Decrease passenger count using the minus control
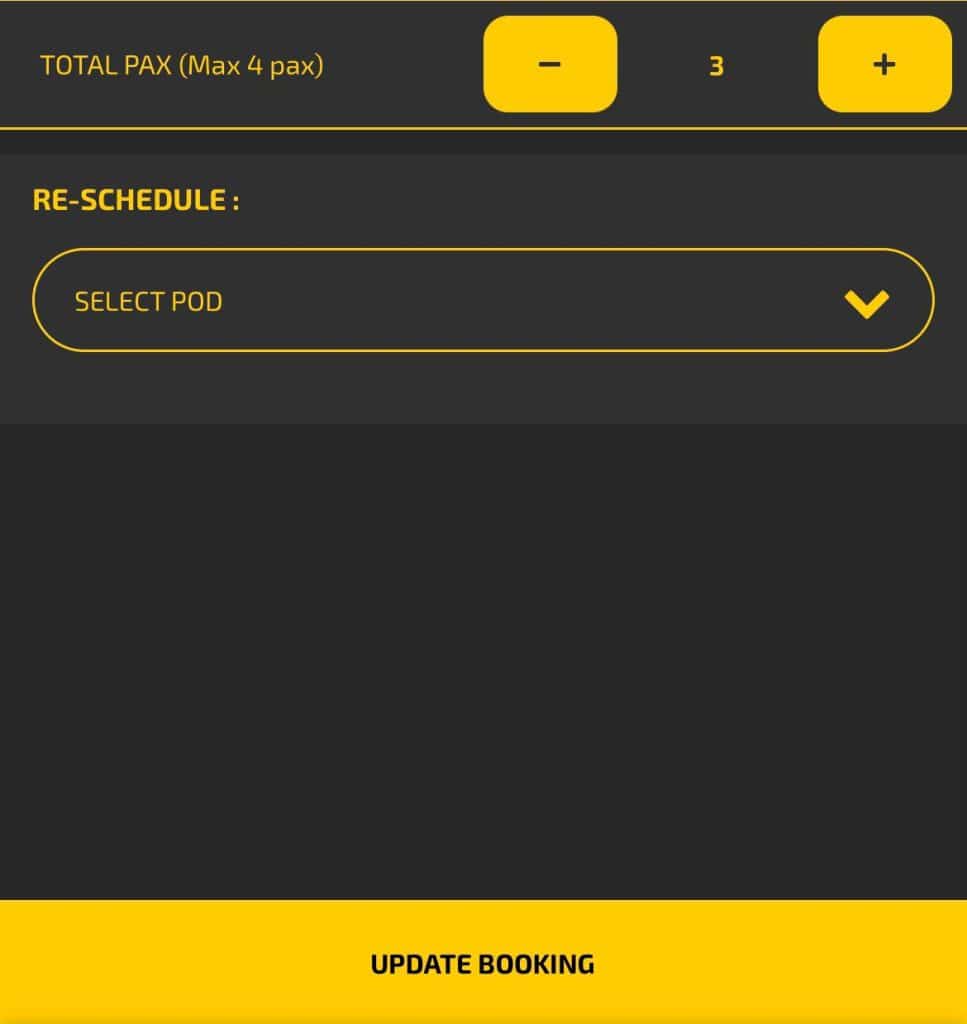The width and height of the screenshot is (967, 1024). pyautogui.click(x=549, y=64)
